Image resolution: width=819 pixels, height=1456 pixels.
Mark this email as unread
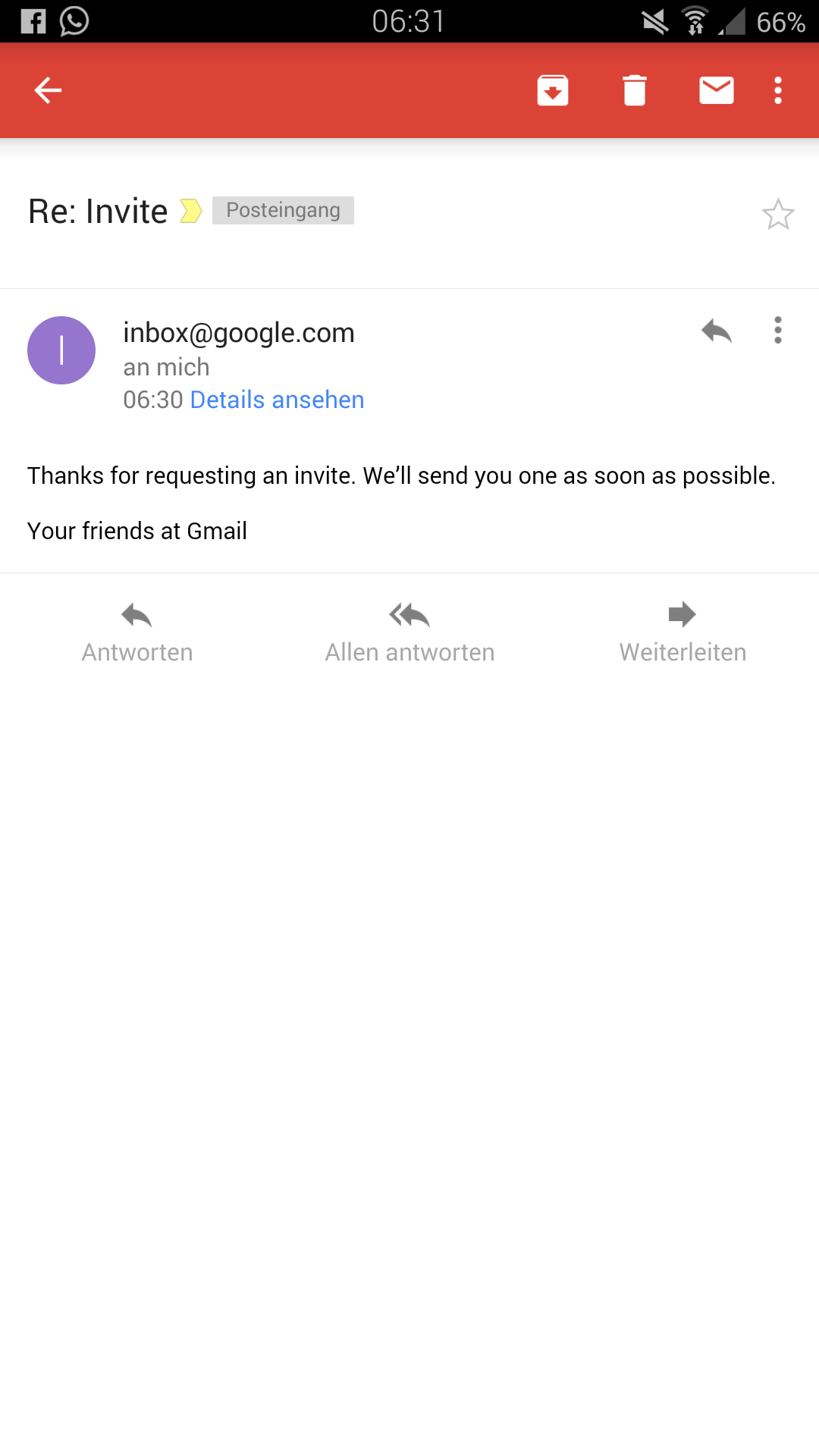point(717,90)
